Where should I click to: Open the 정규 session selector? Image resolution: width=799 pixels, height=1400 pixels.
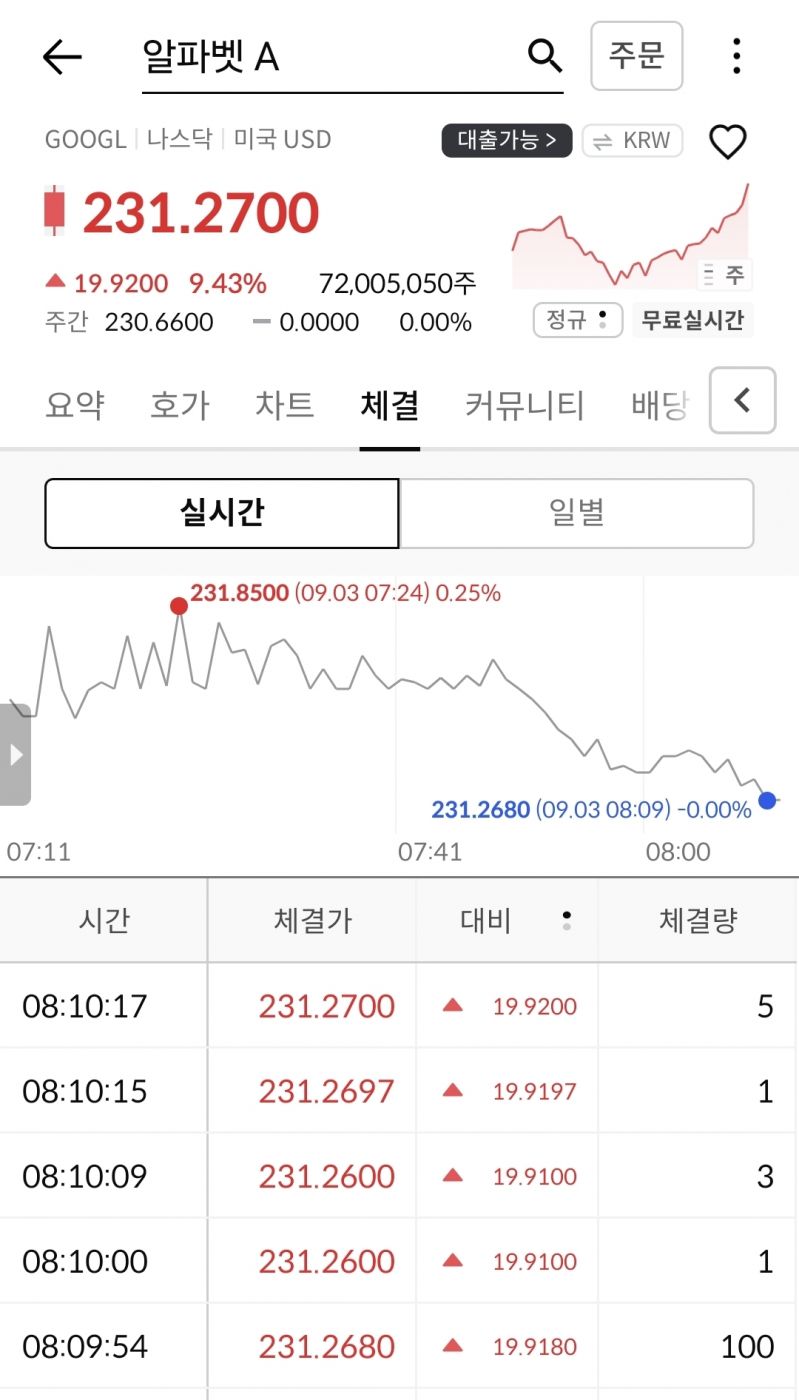coord(578,320)
